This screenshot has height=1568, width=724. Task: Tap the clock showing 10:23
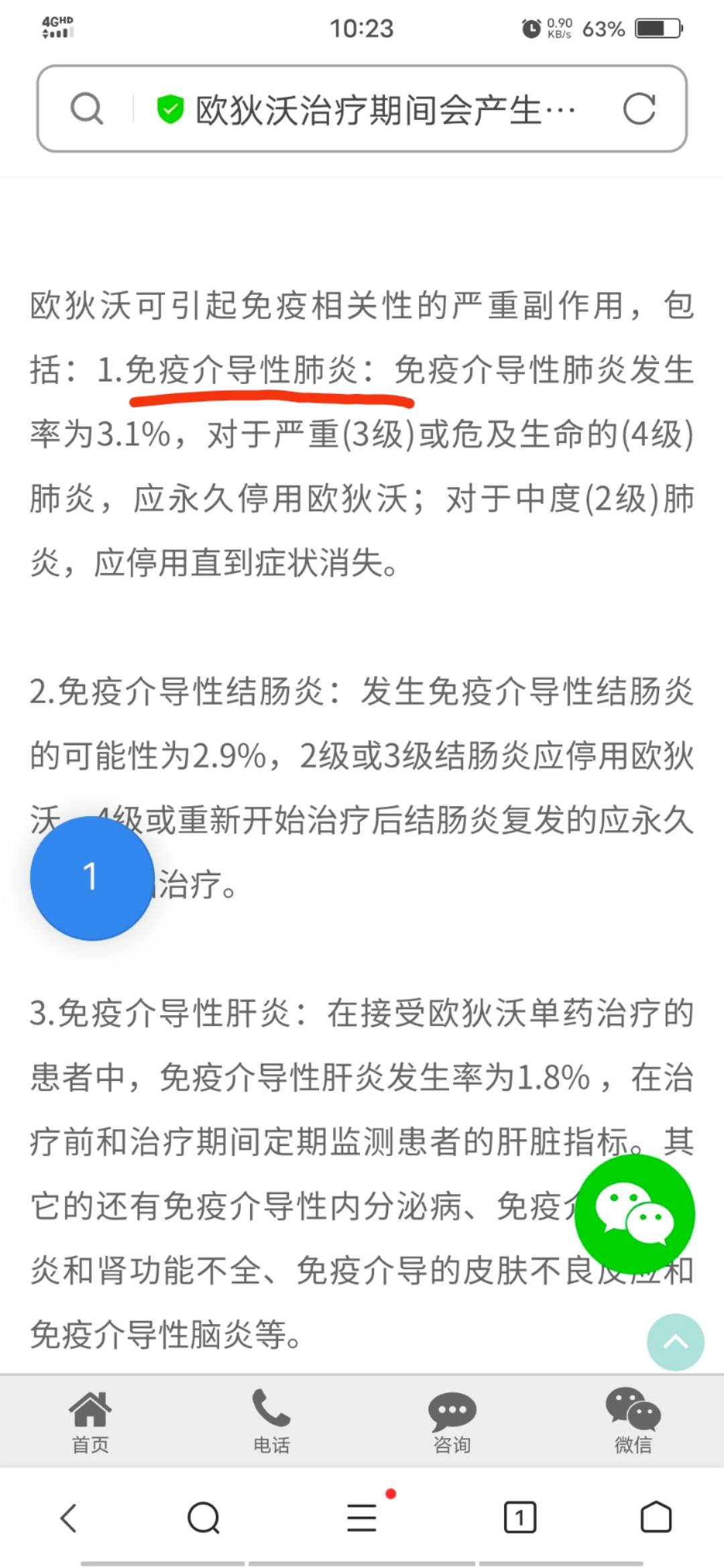[x=362, y=28]
